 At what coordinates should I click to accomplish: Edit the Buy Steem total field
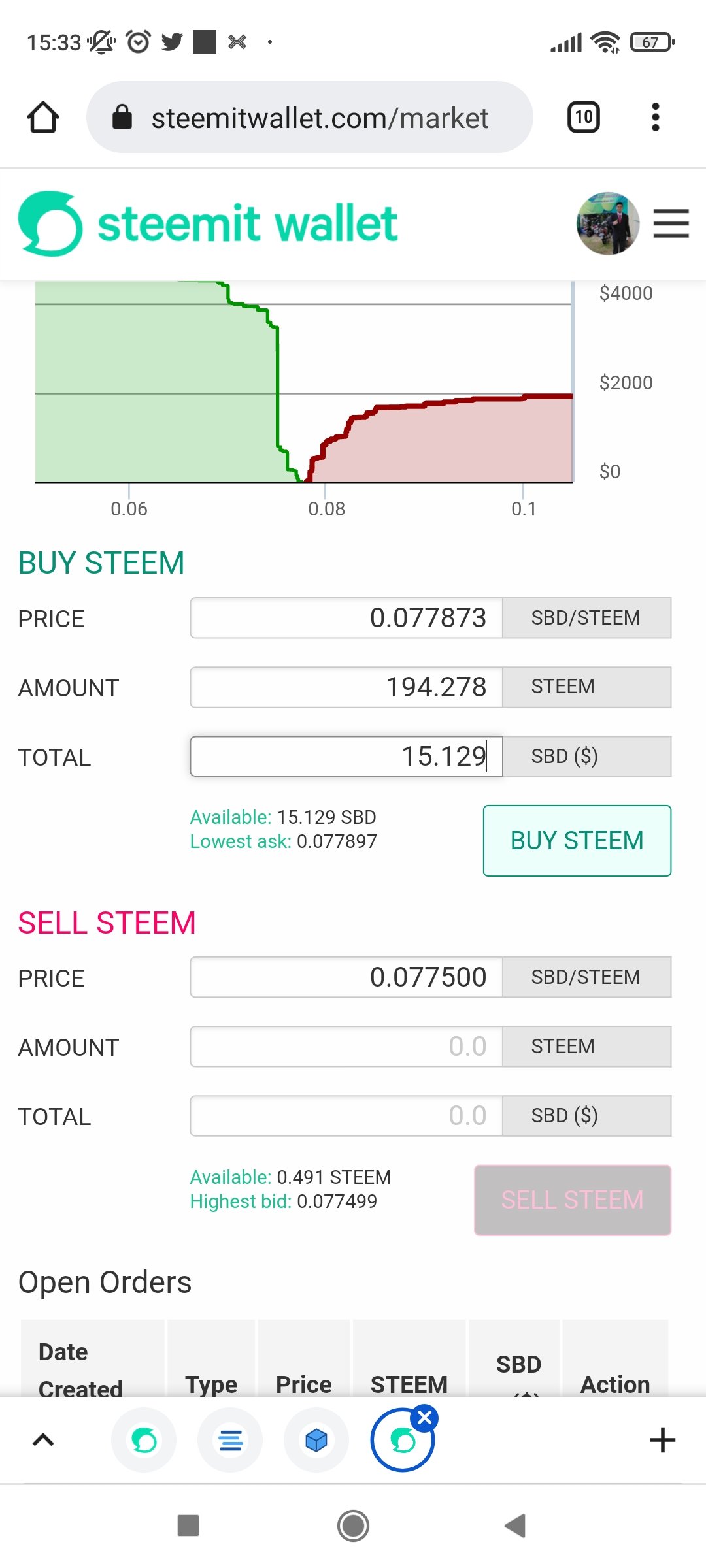[346, 756]
